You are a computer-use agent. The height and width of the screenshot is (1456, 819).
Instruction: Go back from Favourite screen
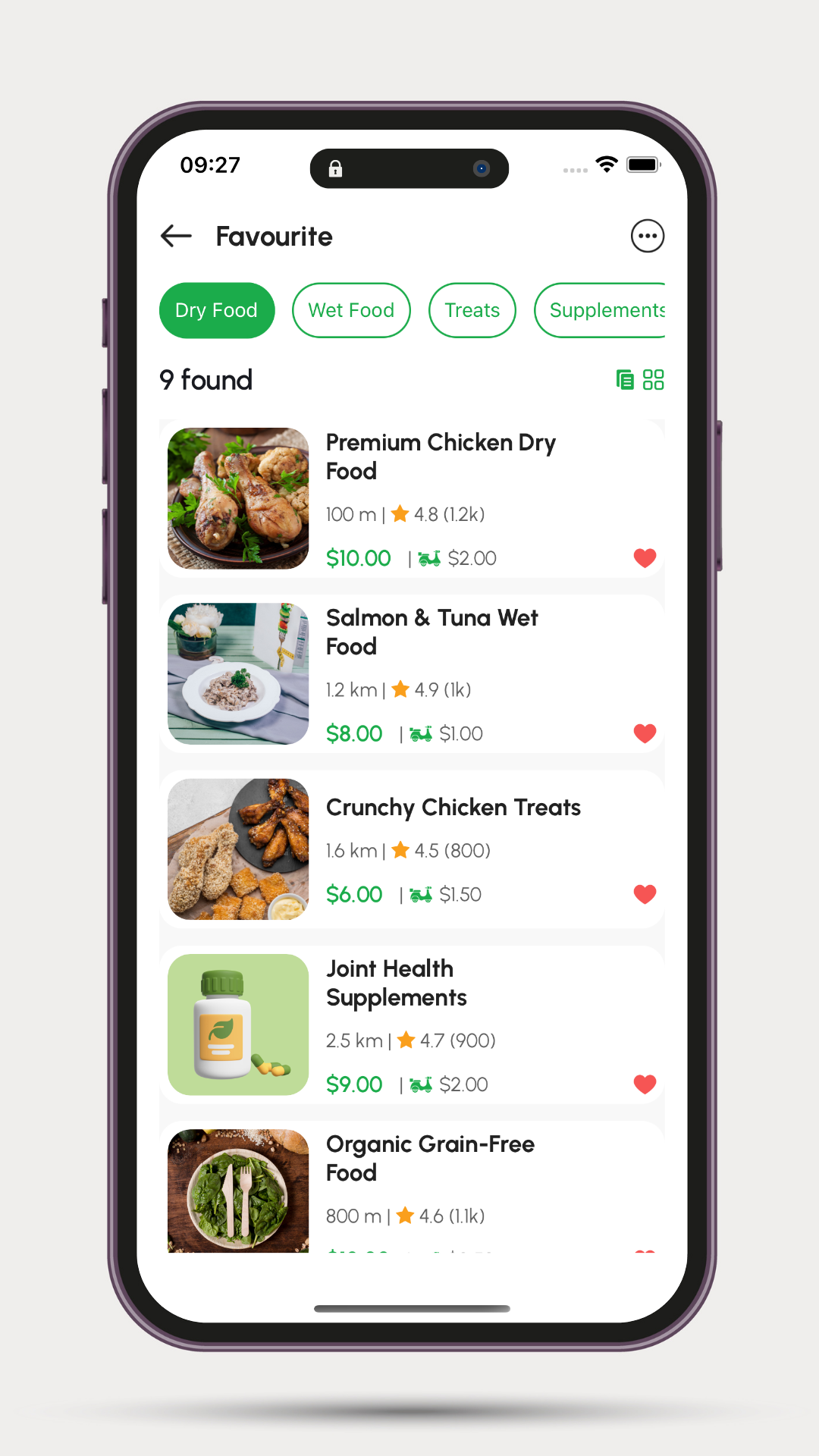click(176, 236)
